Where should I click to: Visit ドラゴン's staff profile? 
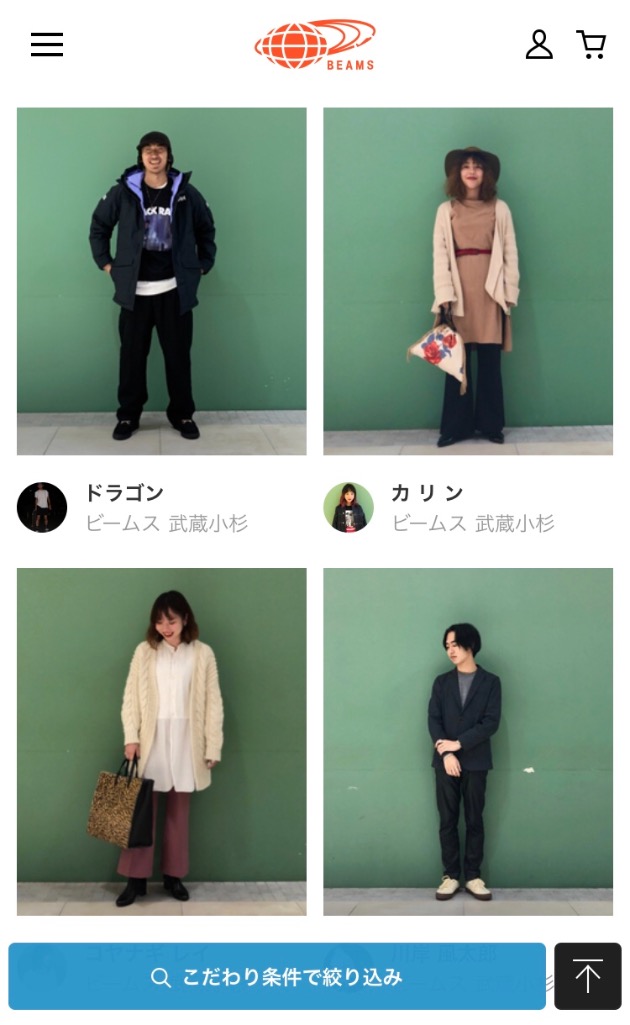(x=124, y=493)
